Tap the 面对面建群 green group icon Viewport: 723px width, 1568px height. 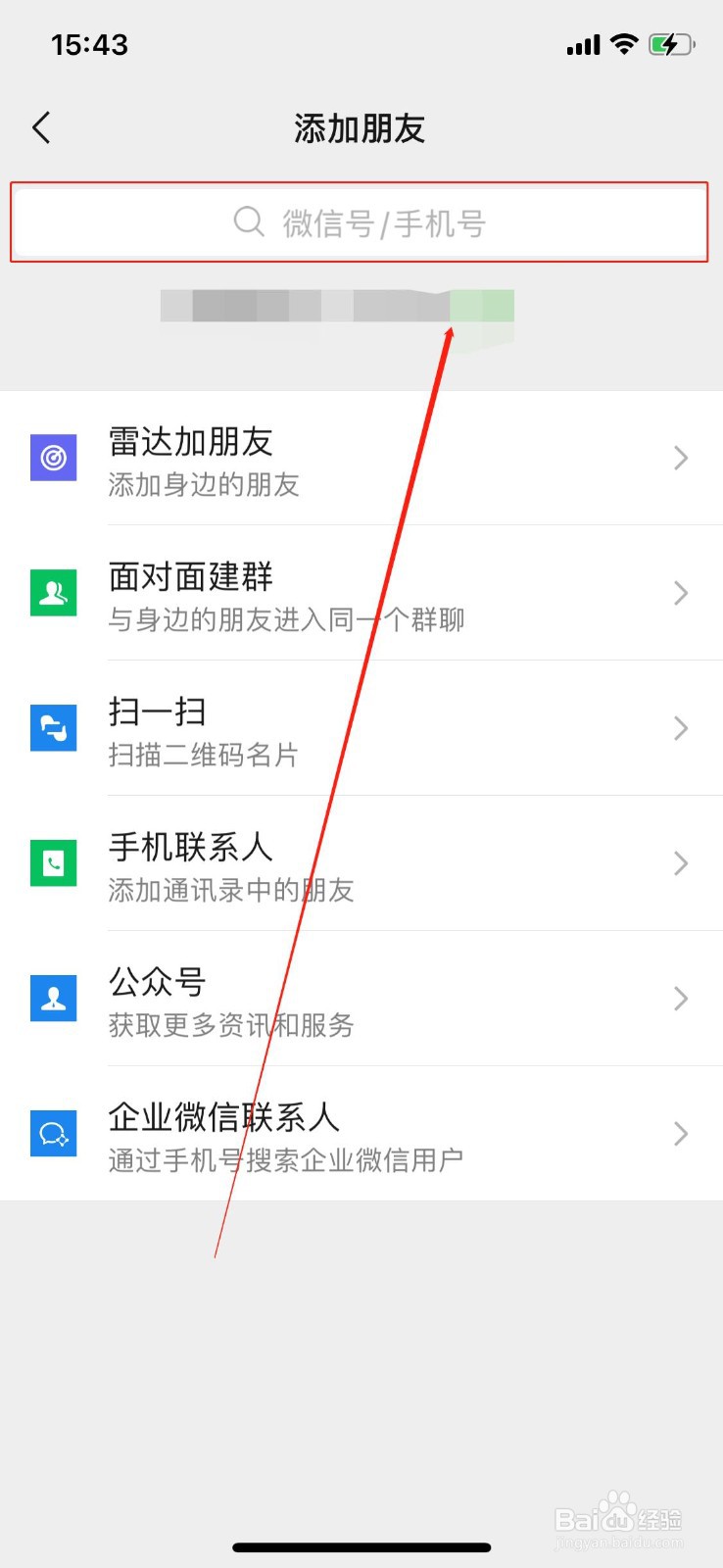53,593
